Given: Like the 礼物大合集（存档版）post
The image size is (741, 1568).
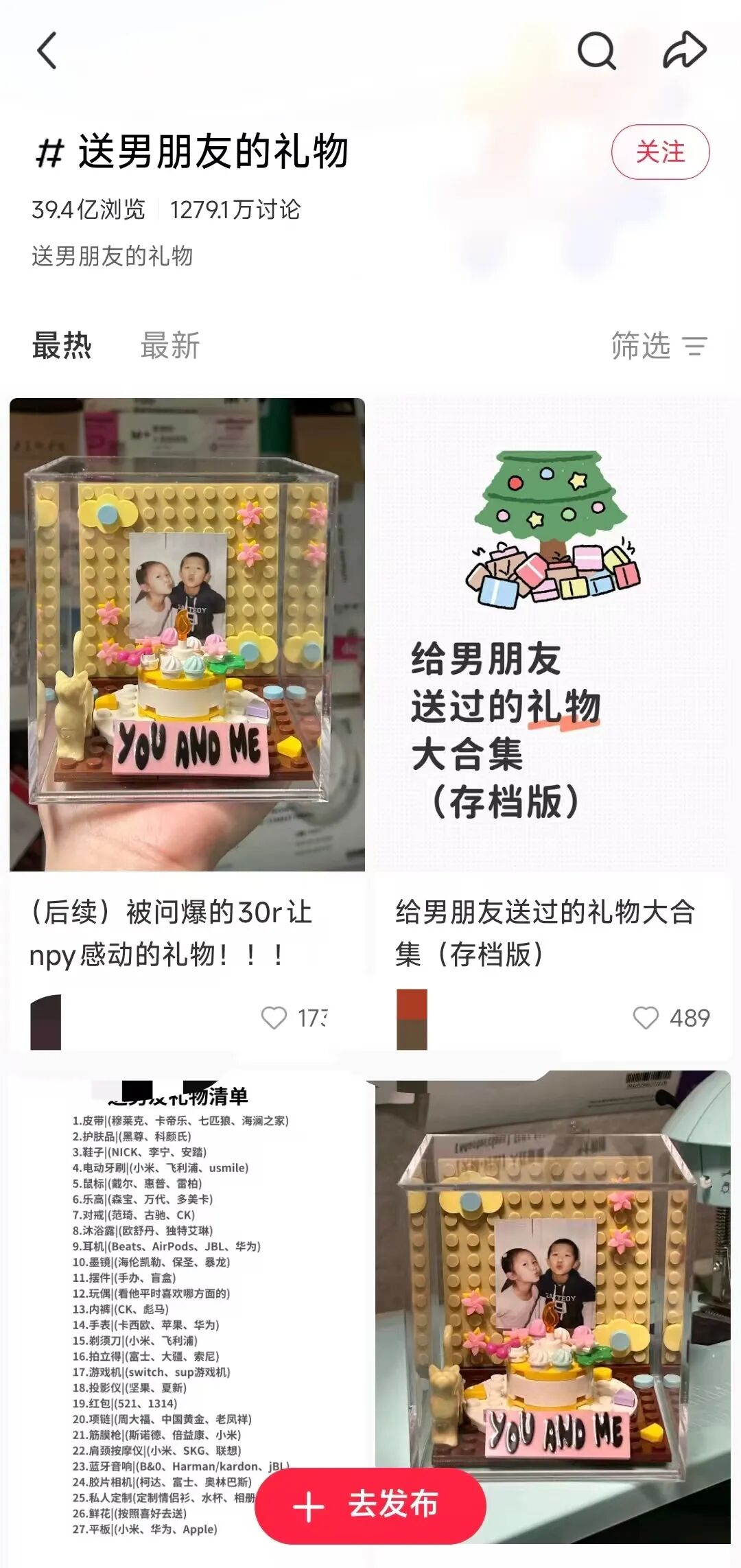Looking at the screenshot, I should point(646,1018).
